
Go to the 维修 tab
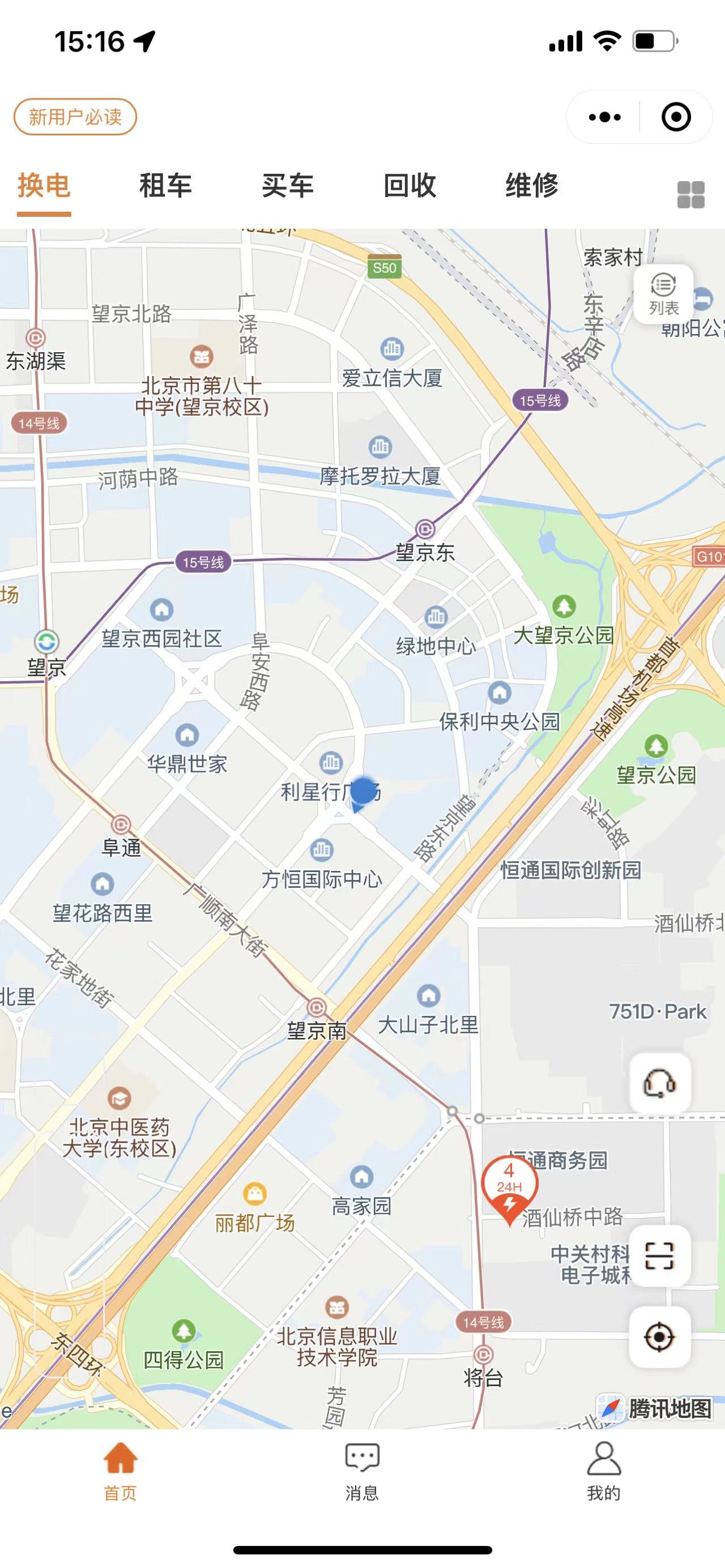coord(532,185)
